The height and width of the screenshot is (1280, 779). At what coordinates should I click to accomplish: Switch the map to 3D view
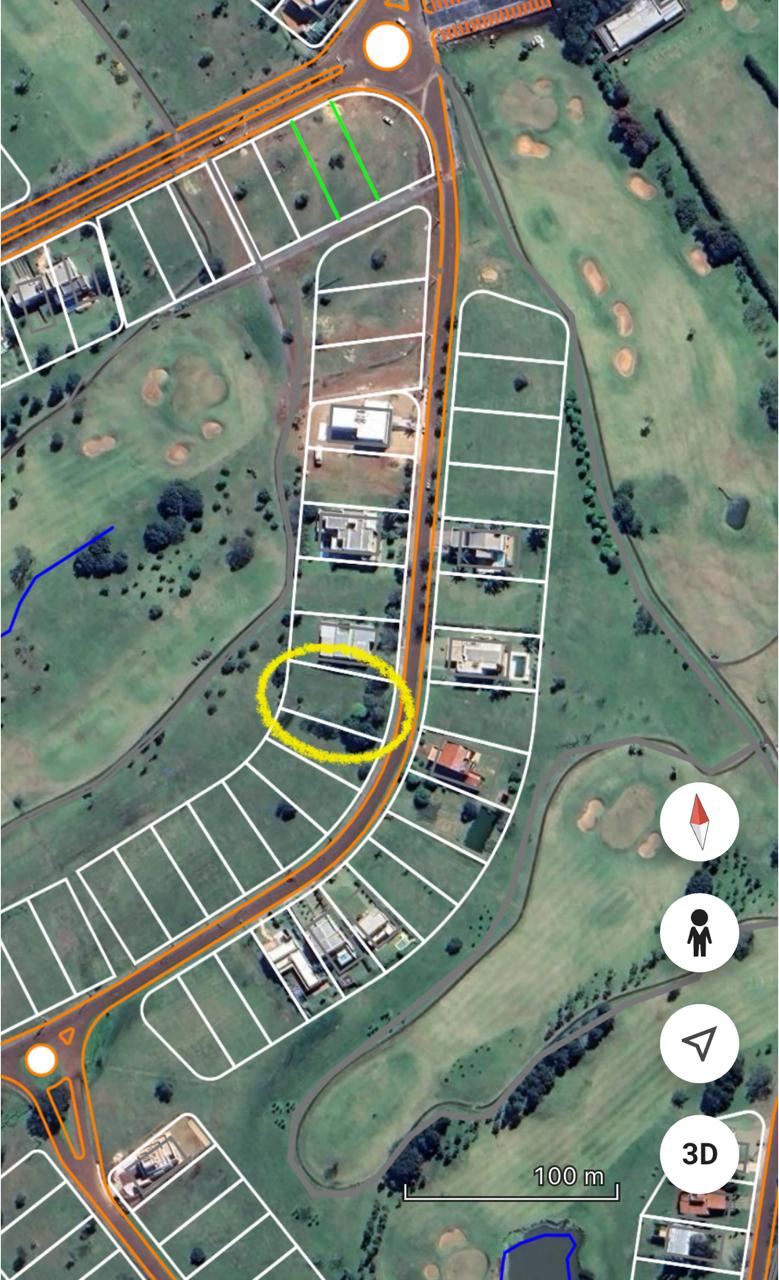click(700, 1154)
